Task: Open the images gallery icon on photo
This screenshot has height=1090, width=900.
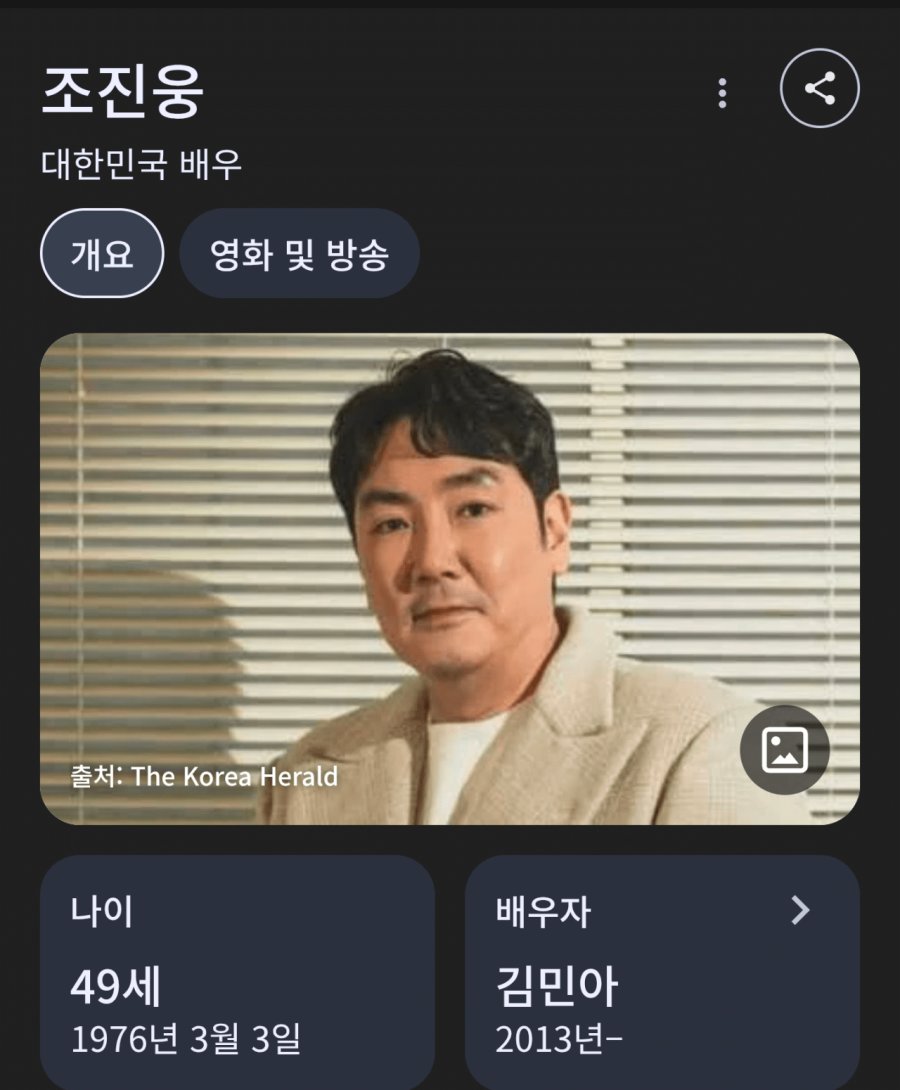Action: coord(784,750)
